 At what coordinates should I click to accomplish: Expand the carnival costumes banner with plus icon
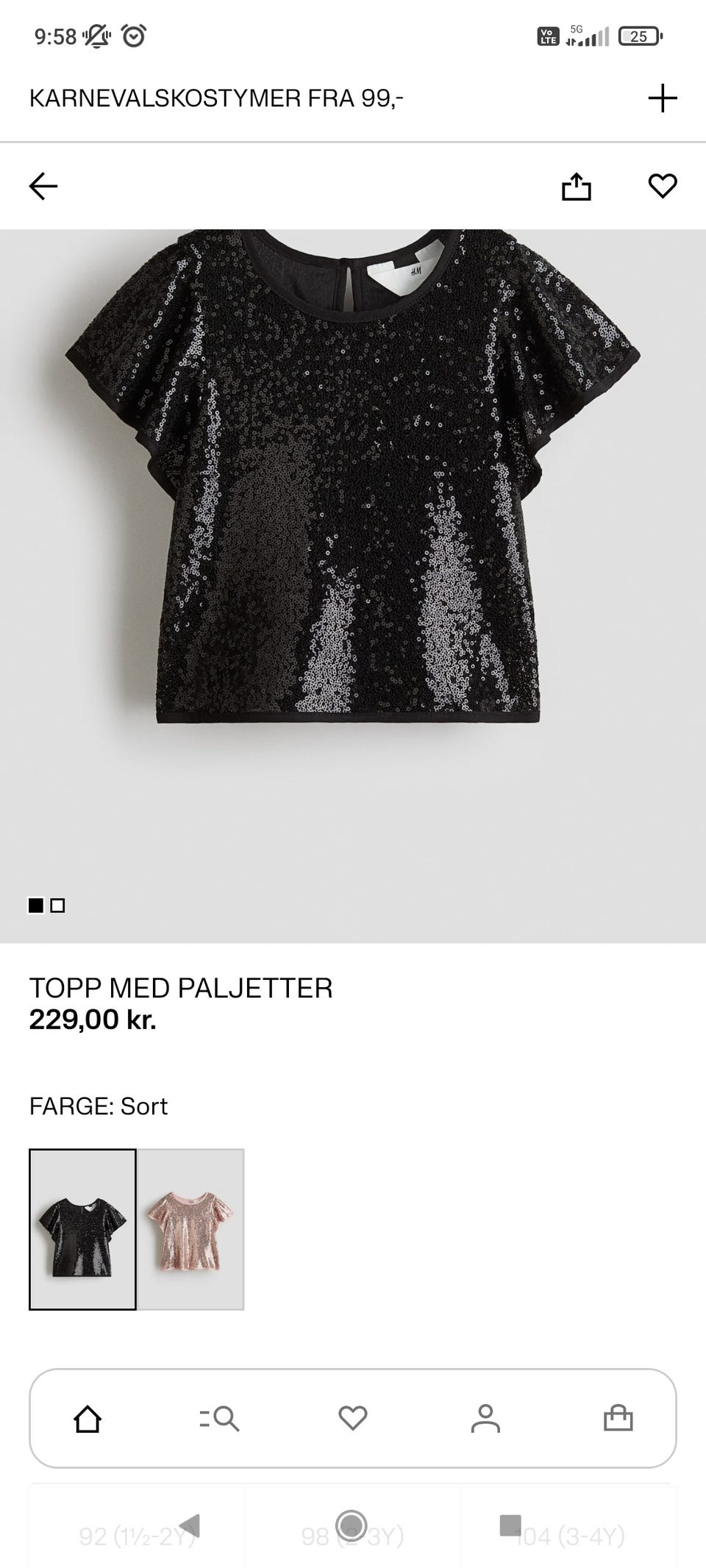(x=663, y=96)
